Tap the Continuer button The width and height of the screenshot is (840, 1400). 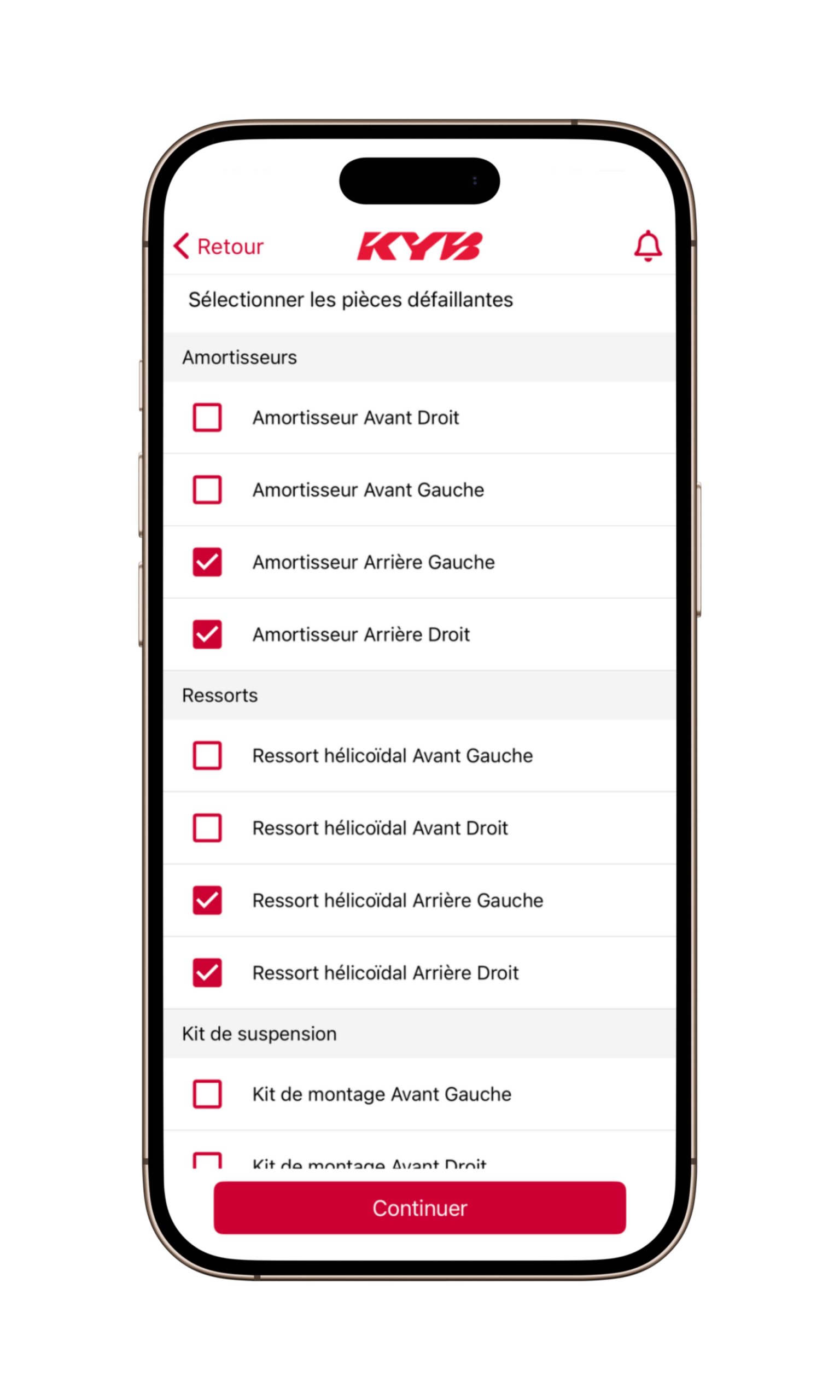tap(419, 1207)
